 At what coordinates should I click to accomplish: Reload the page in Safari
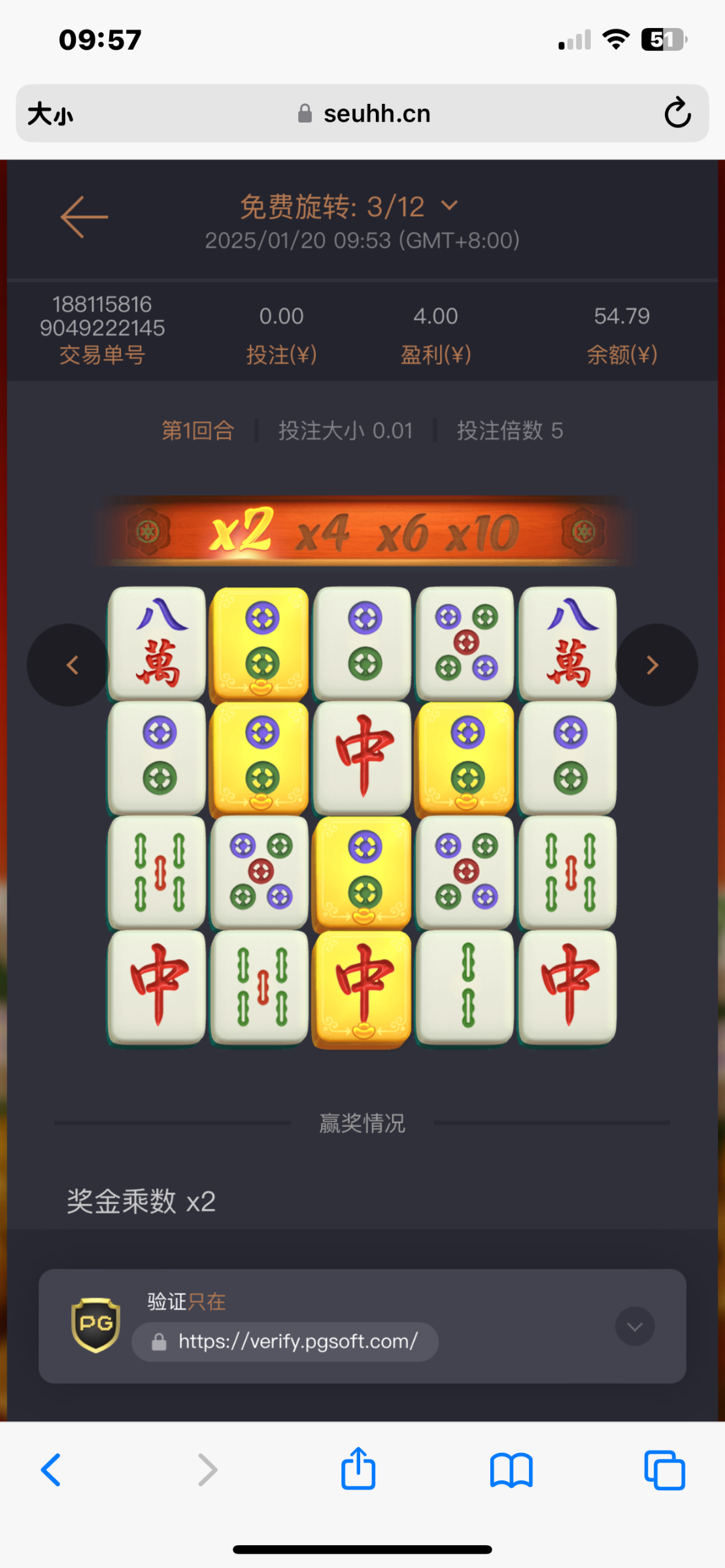point(677,113)
